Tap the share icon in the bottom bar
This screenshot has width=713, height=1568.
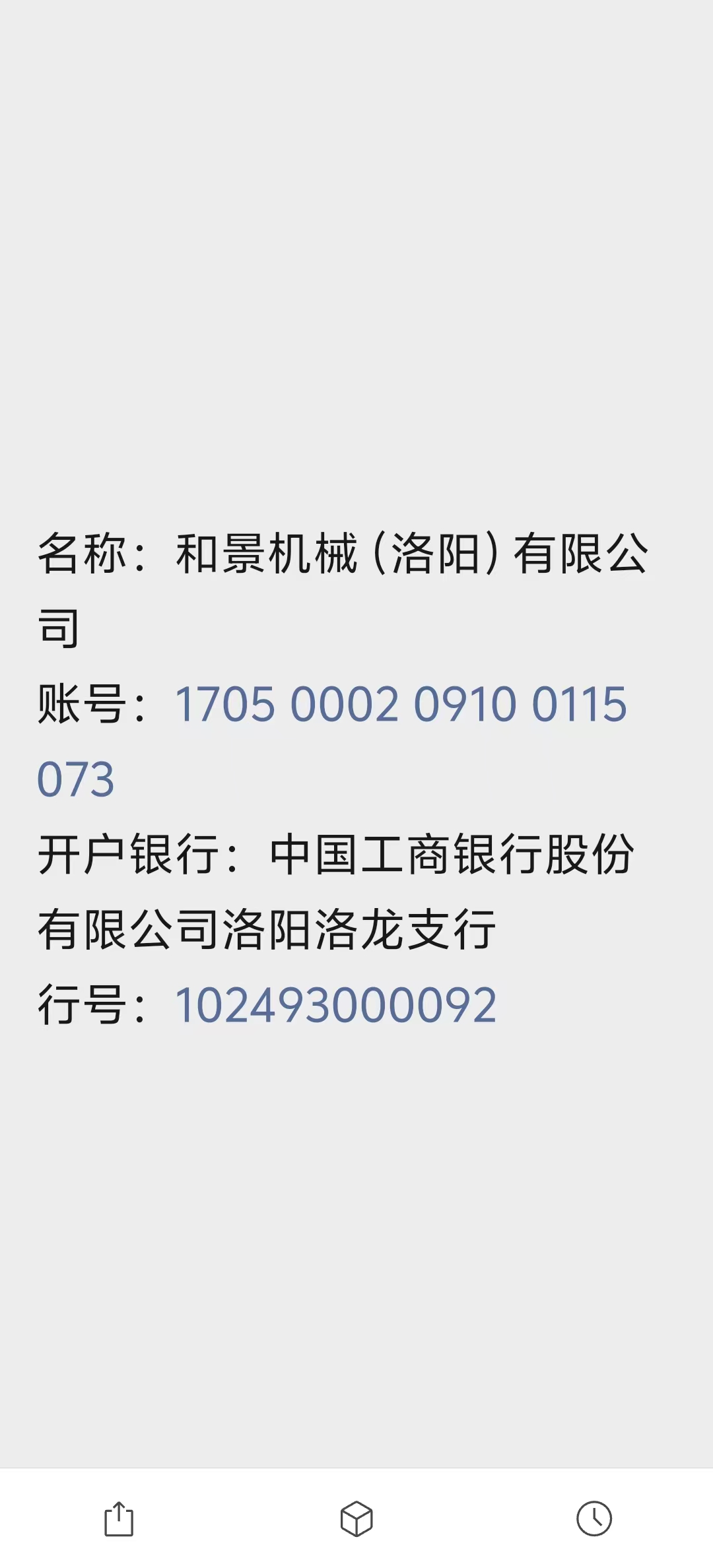click(119, 1519)
